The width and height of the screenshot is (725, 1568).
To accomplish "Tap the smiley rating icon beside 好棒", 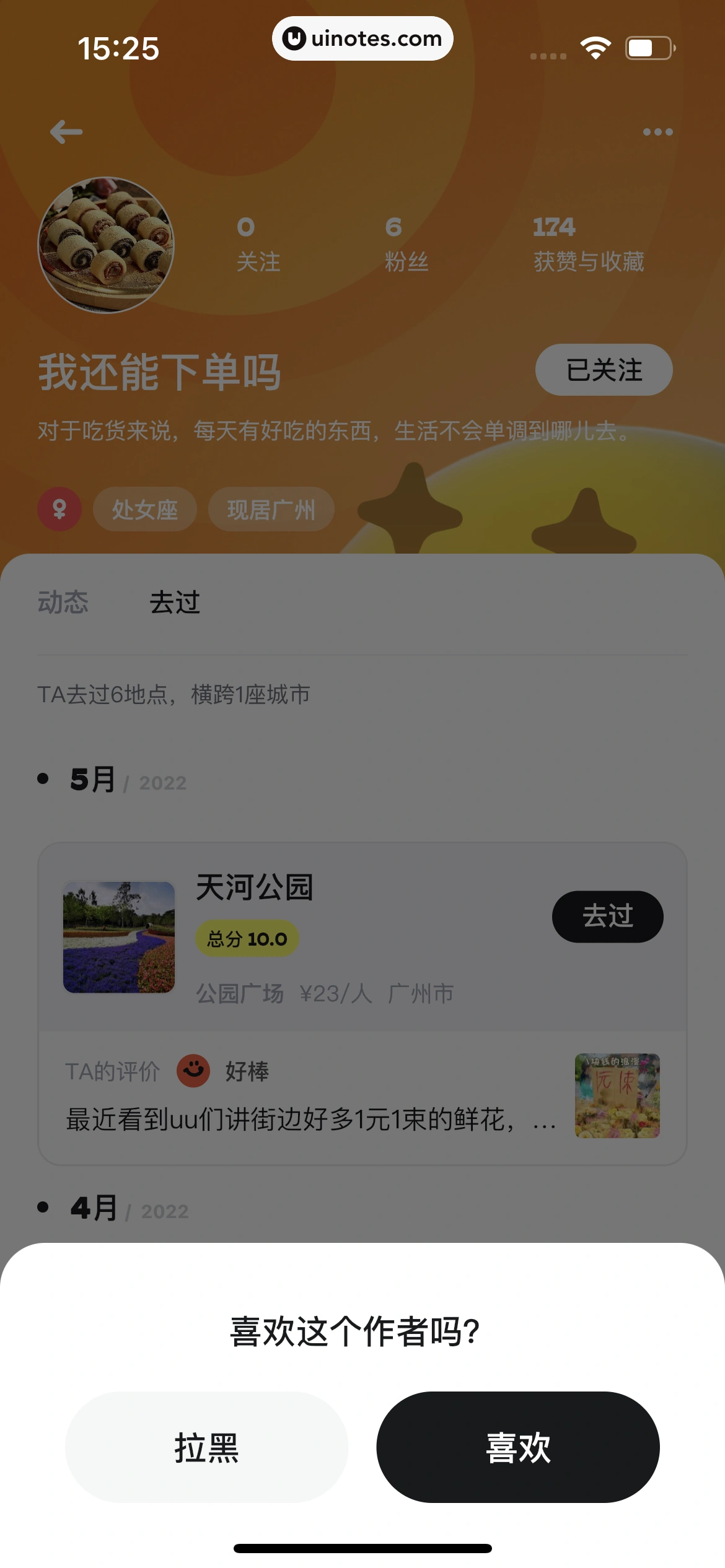I will pos(194,1069).
